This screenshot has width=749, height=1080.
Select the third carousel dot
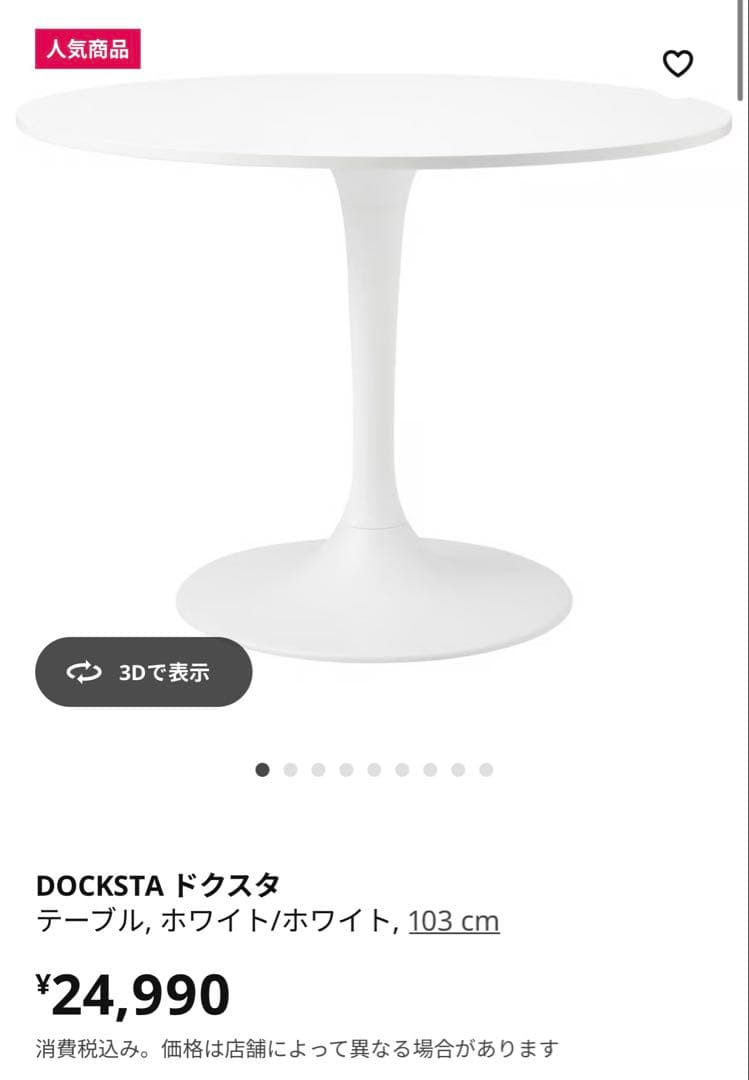[318, 769]
